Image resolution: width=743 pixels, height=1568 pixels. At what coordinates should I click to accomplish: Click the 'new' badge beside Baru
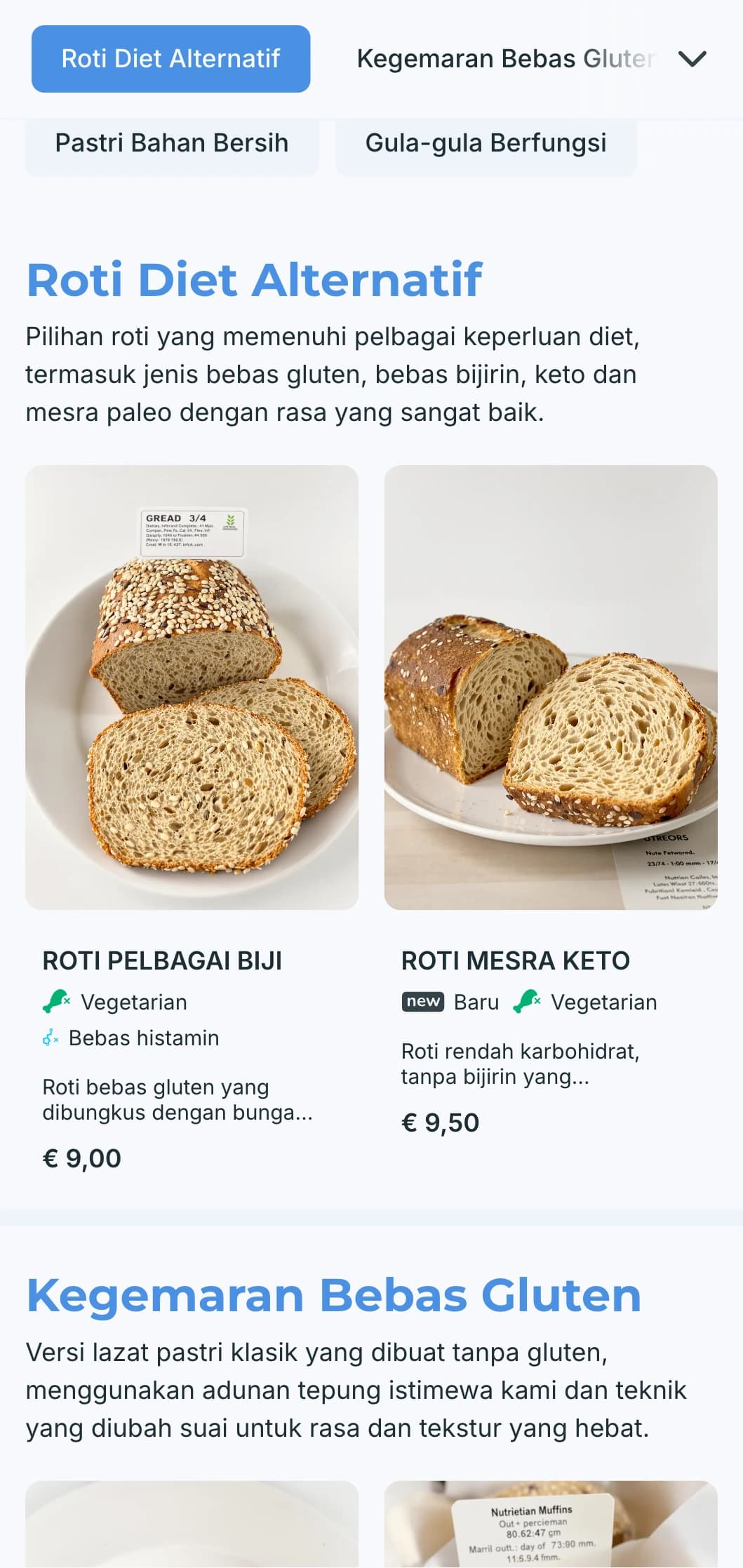(x=424, y=1001)
